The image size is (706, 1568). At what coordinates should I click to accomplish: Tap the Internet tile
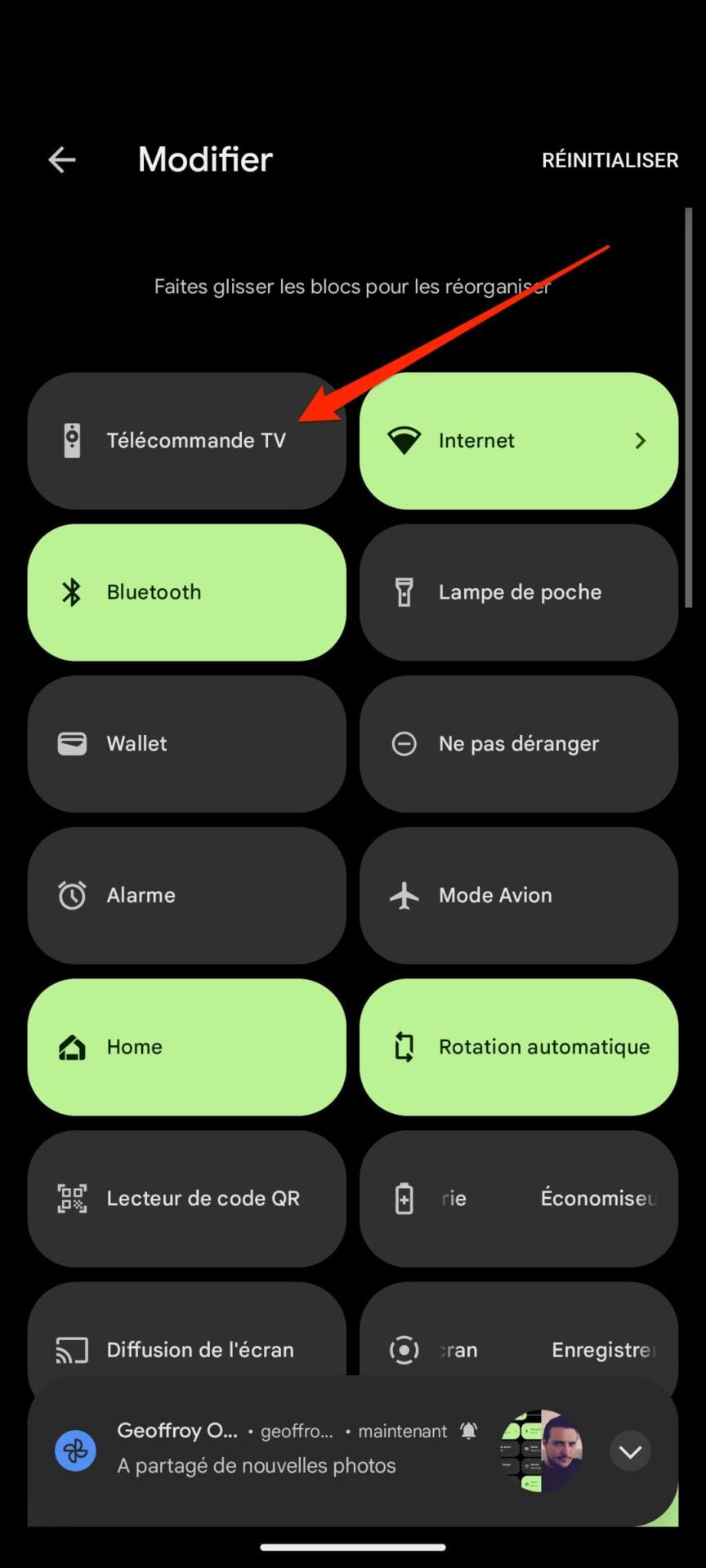pos(518,441)
